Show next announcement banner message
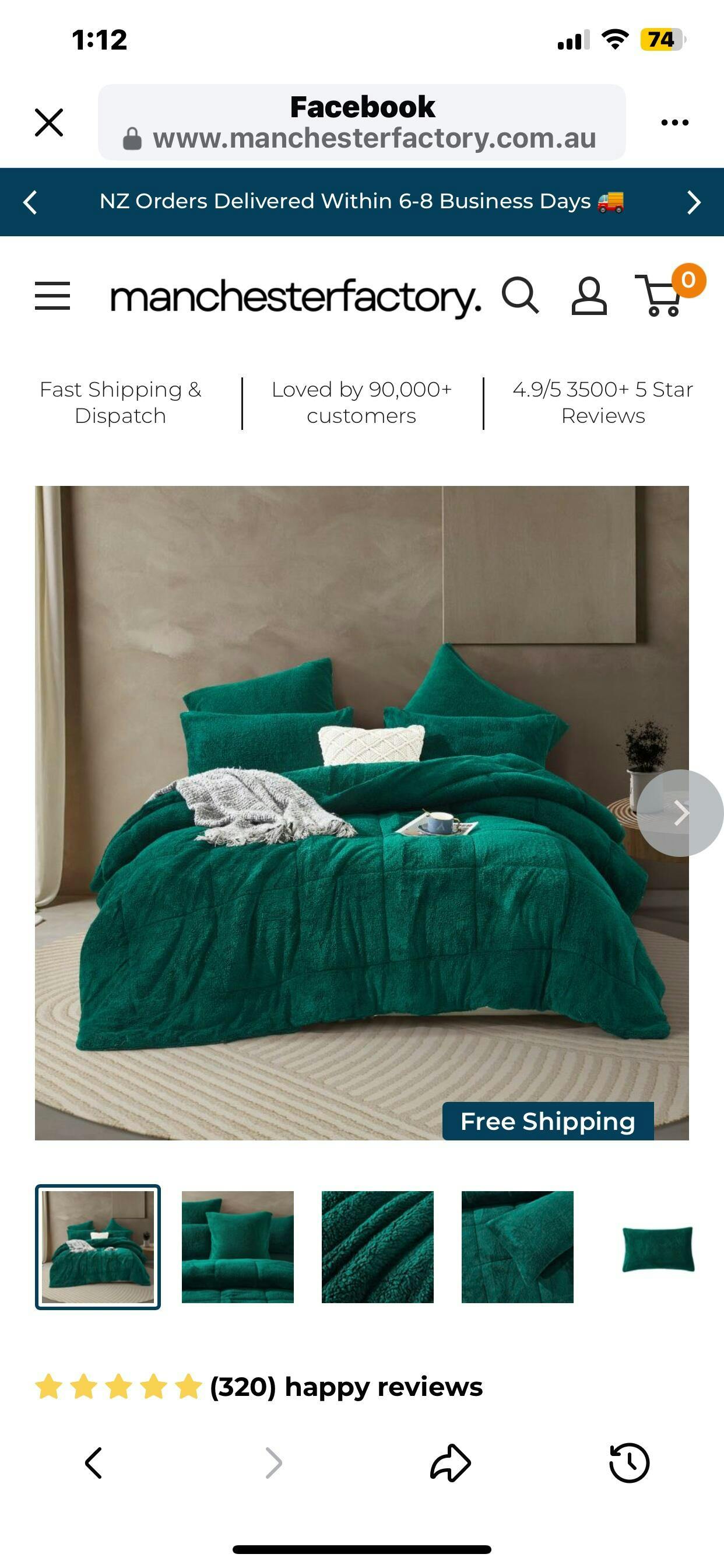Viewport: 724px width, 1568px height. (694, 202)
